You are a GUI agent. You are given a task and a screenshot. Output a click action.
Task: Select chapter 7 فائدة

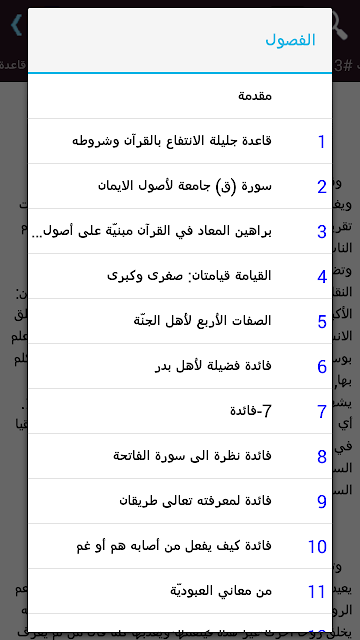pyautogui.click(x=180, y=411)
